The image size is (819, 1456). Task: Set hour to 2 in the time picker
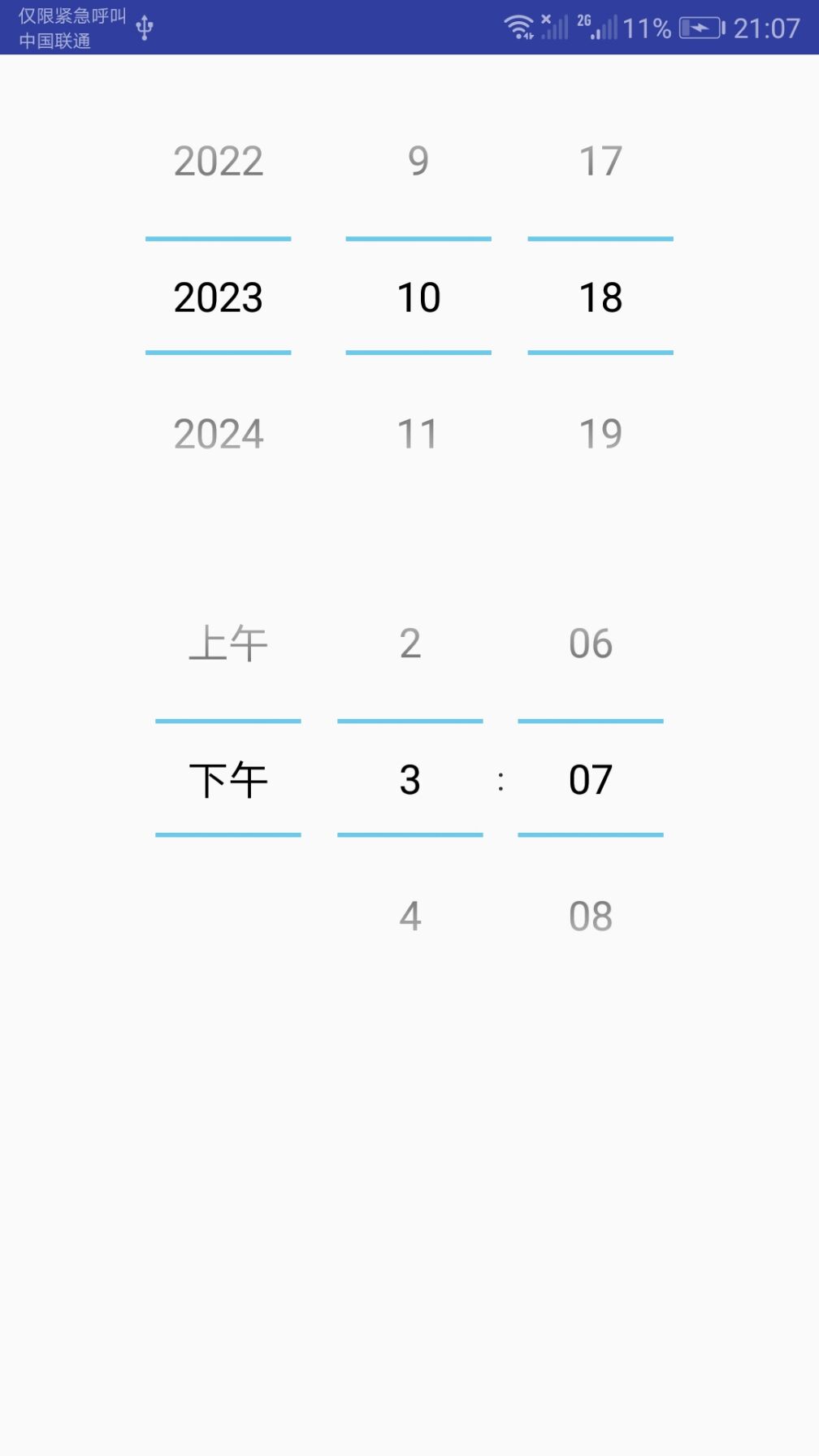click(410, 643)
